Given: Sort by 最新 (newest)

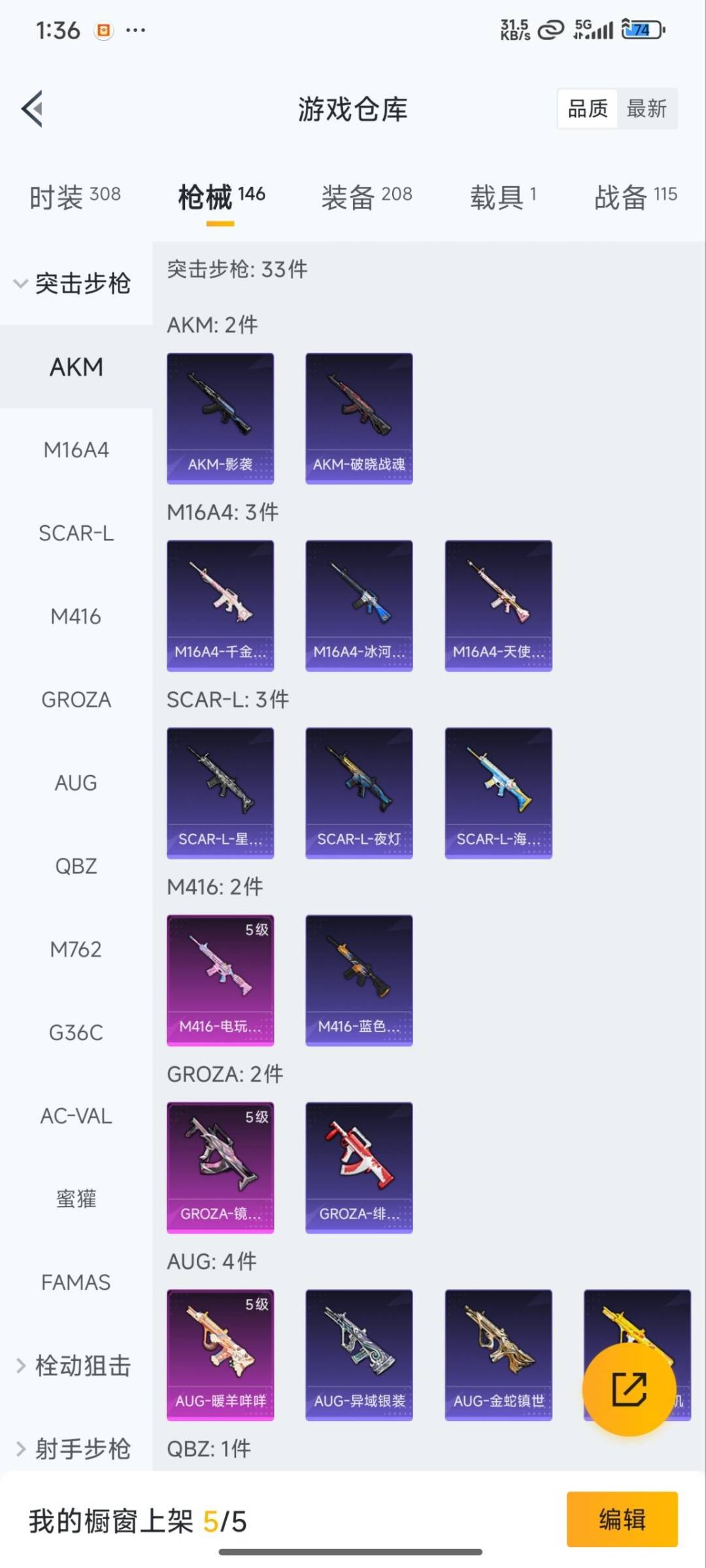Looking at the screenshot, I should click(646, 108).
